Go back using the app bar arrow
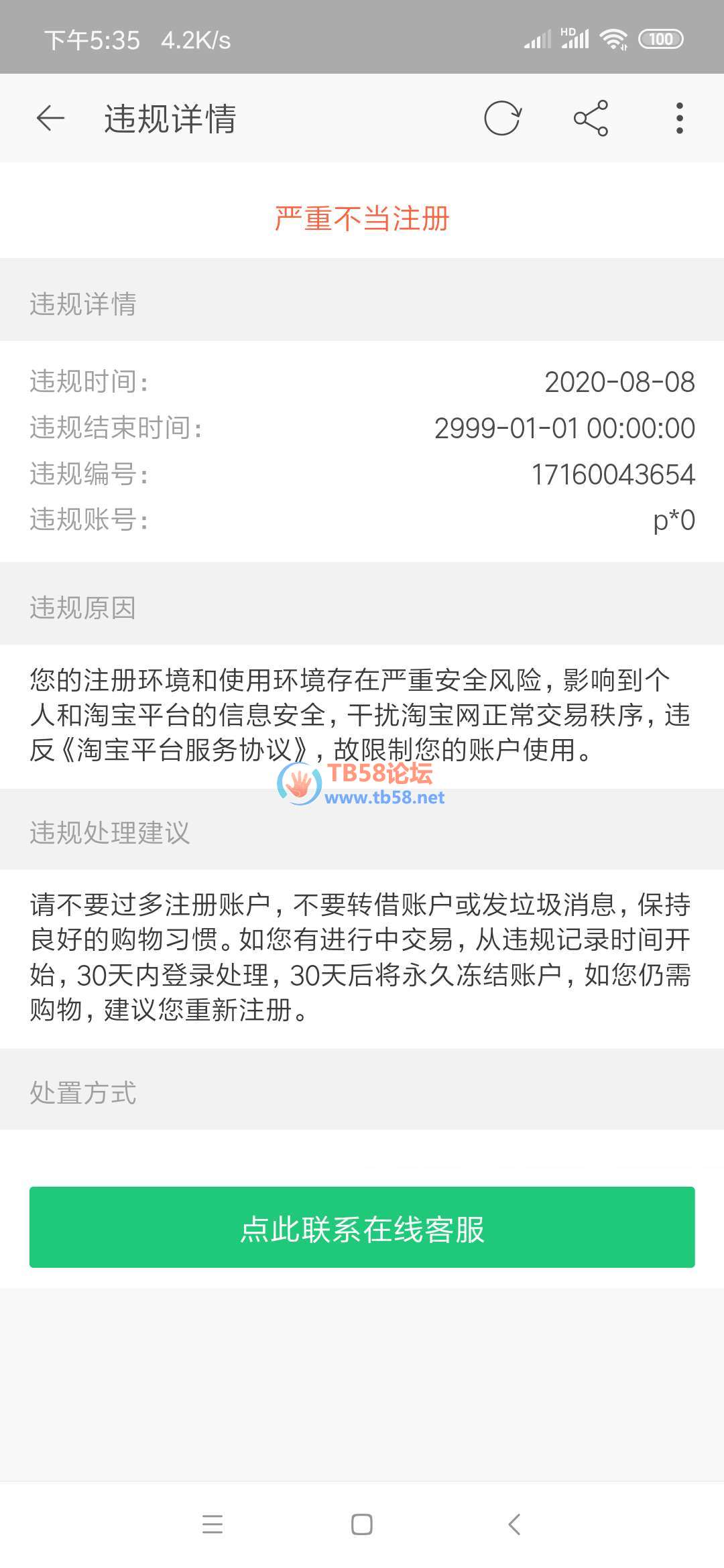The width and height of the screenshot is (724, 1568). 50,119
